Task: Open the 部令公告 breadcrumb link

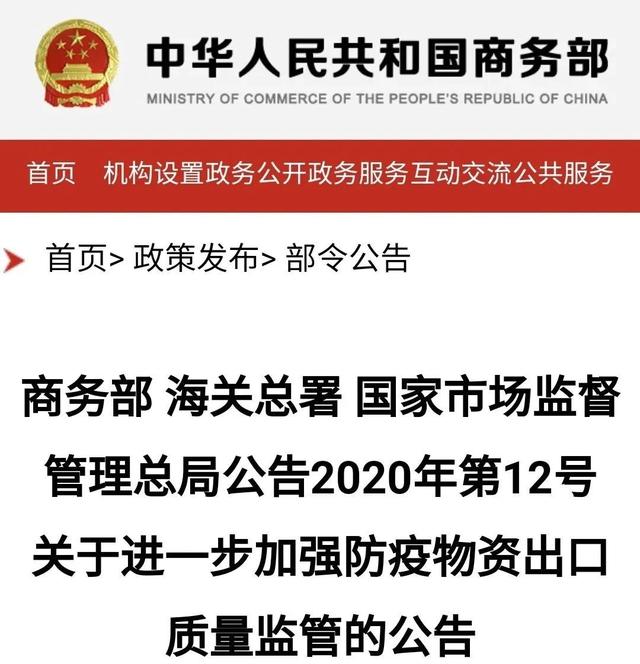Action: [348, 259]
